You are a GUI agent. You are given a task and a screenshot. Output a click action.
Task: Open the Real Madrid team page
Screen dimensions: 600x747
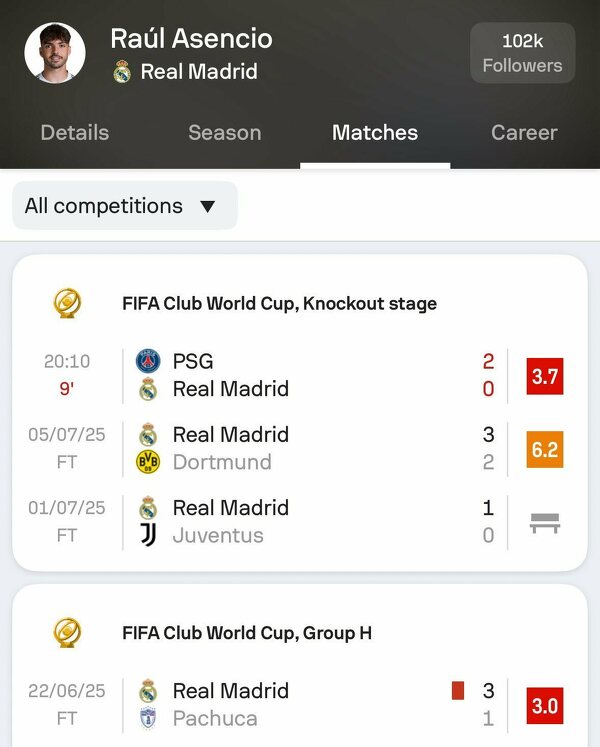pyautogui.click(x=198, y=72)
